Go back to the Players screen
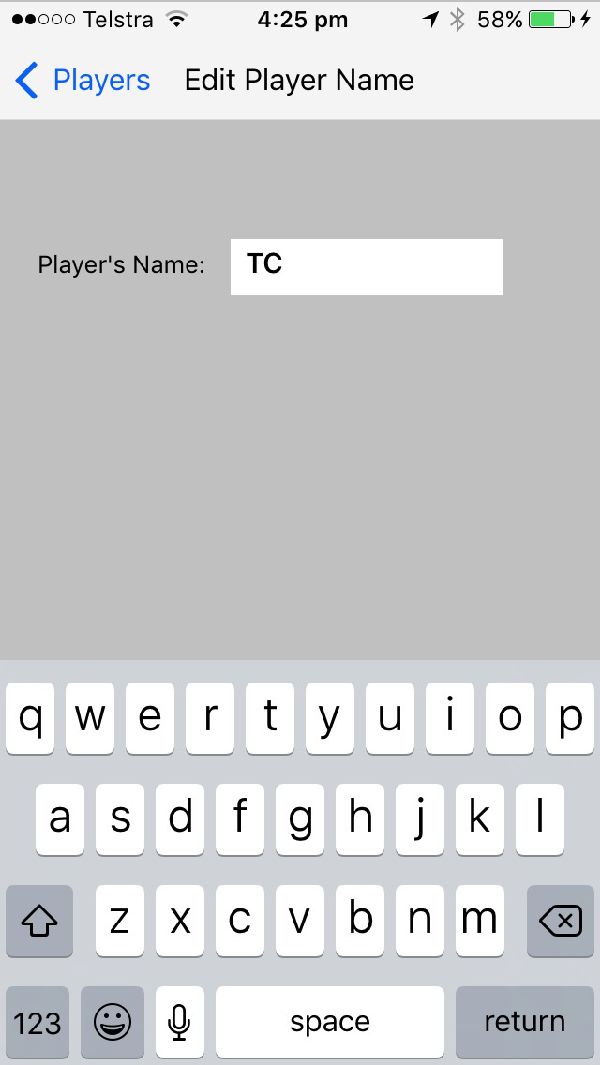 (x=82, y=80)
